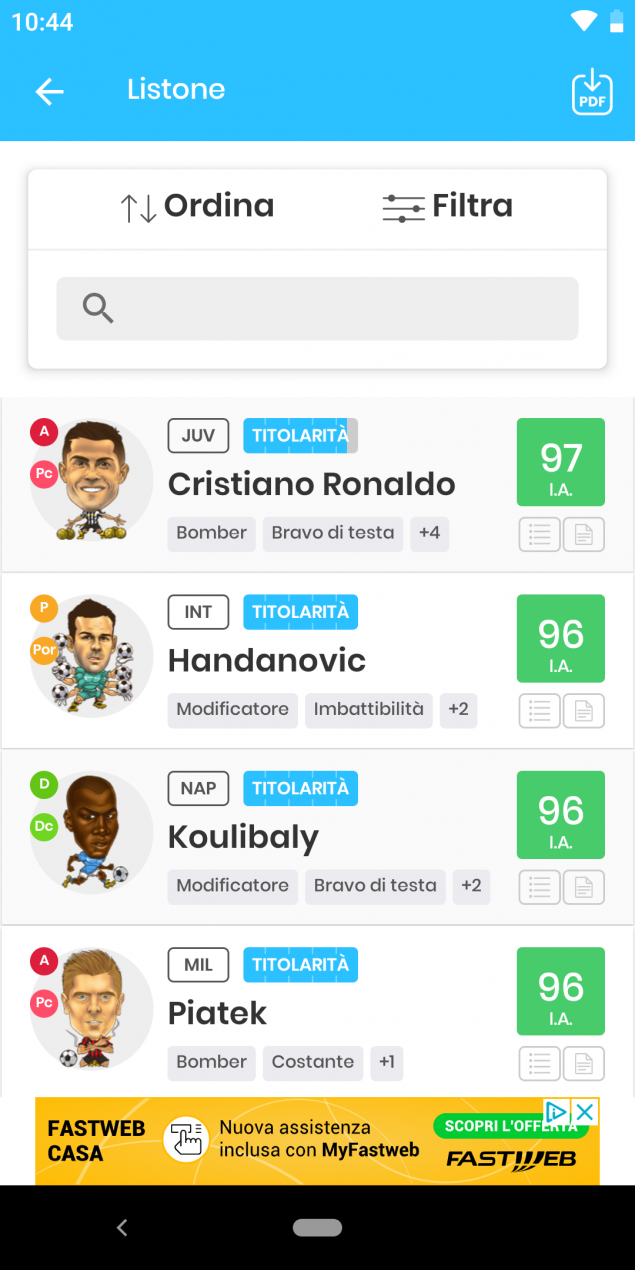Export the list as PDF

(x=592, y=91)
